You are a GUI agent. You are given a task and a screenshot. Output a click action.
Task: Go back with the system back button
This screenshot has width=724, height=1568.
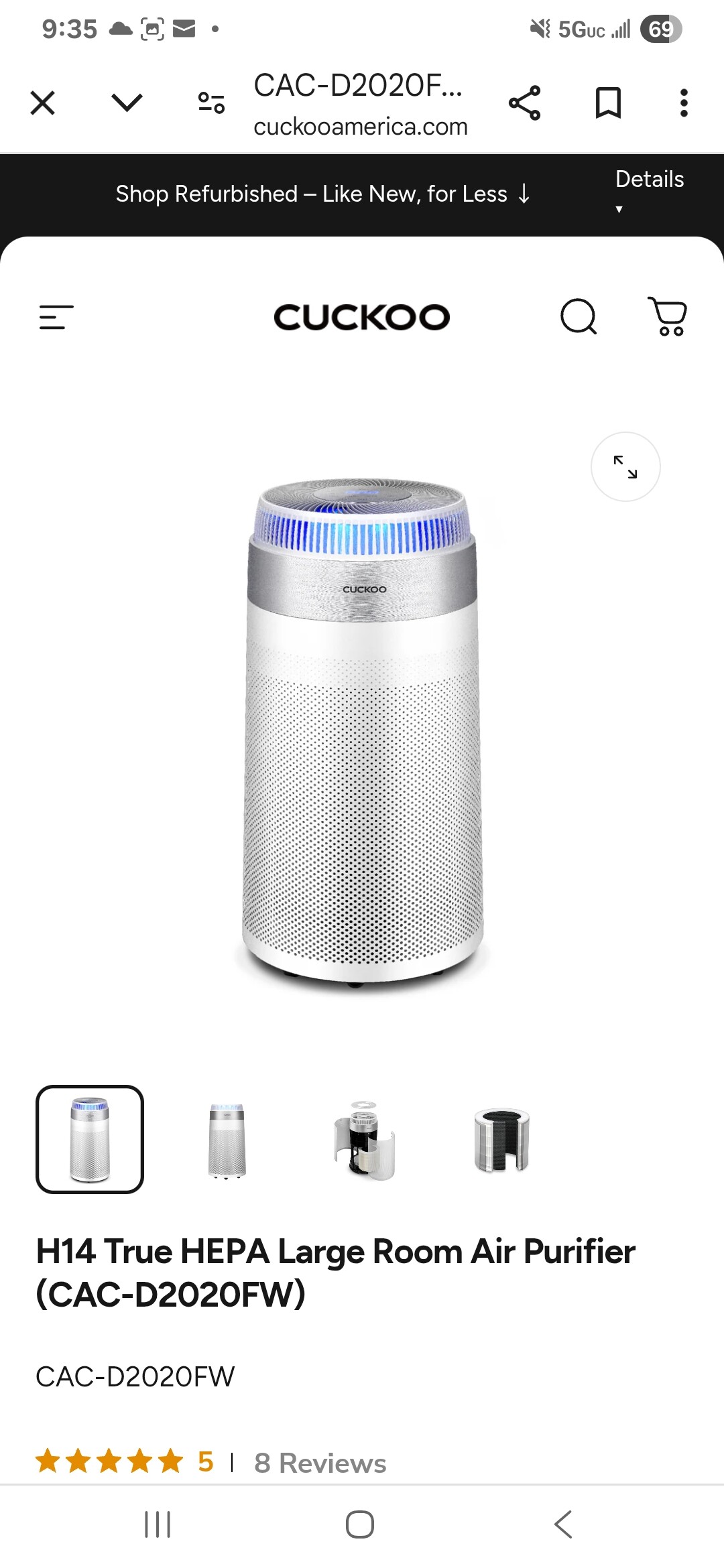coord(563,1524)
